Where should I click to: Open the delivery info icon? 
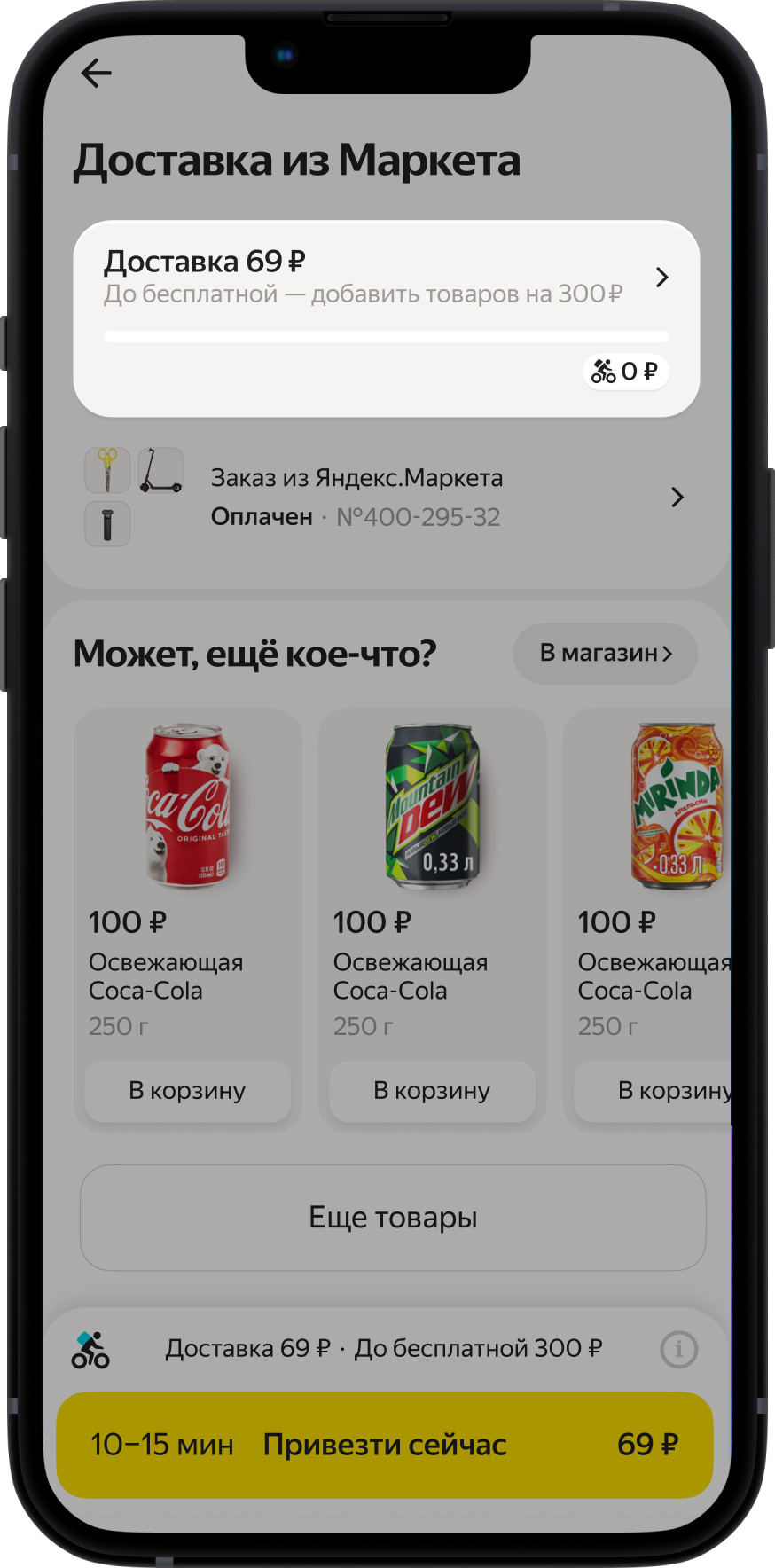coord(679,1350)
